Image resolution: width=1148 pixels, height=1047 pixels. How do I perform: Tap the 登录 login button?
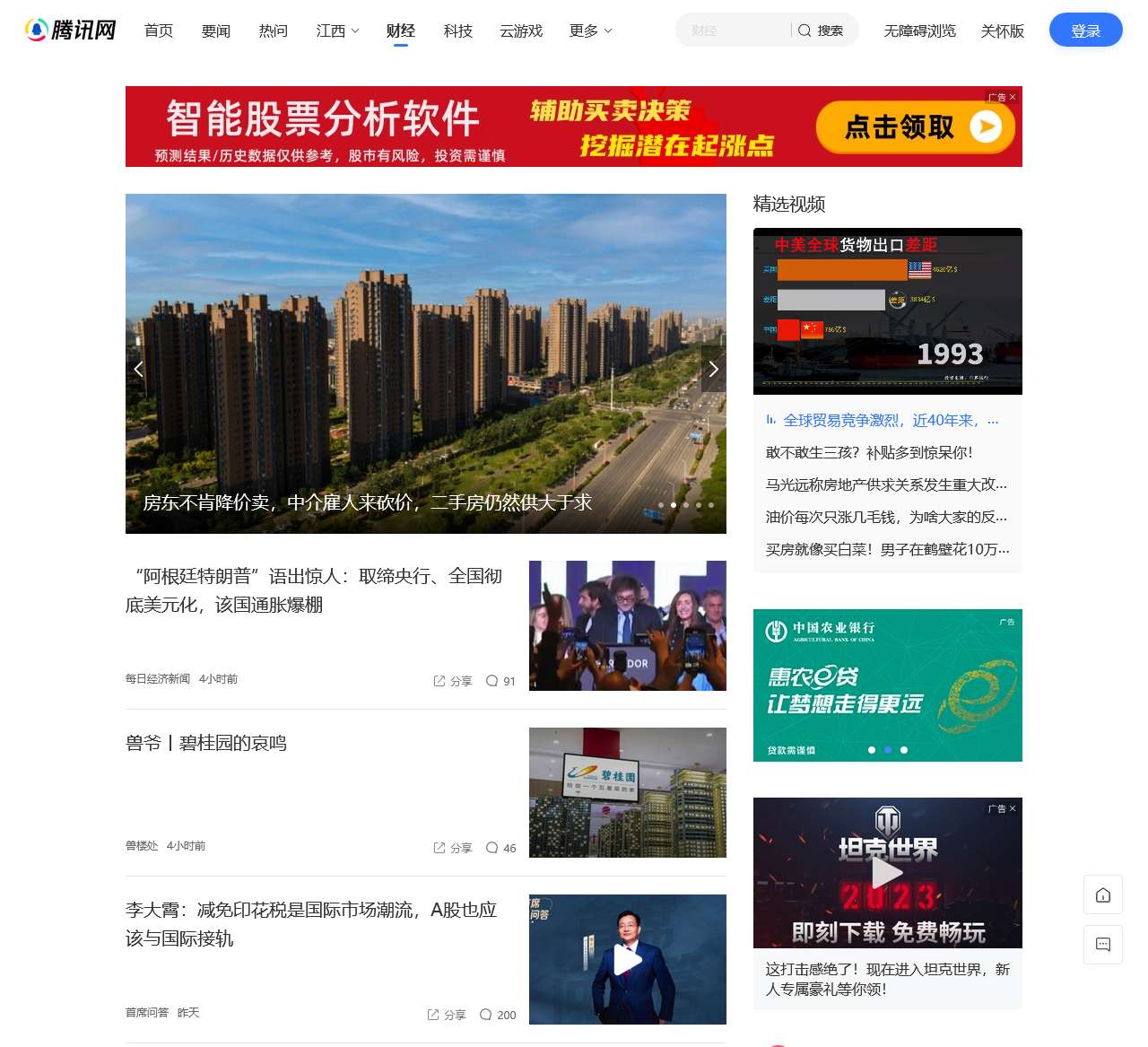click(1085, 31)
